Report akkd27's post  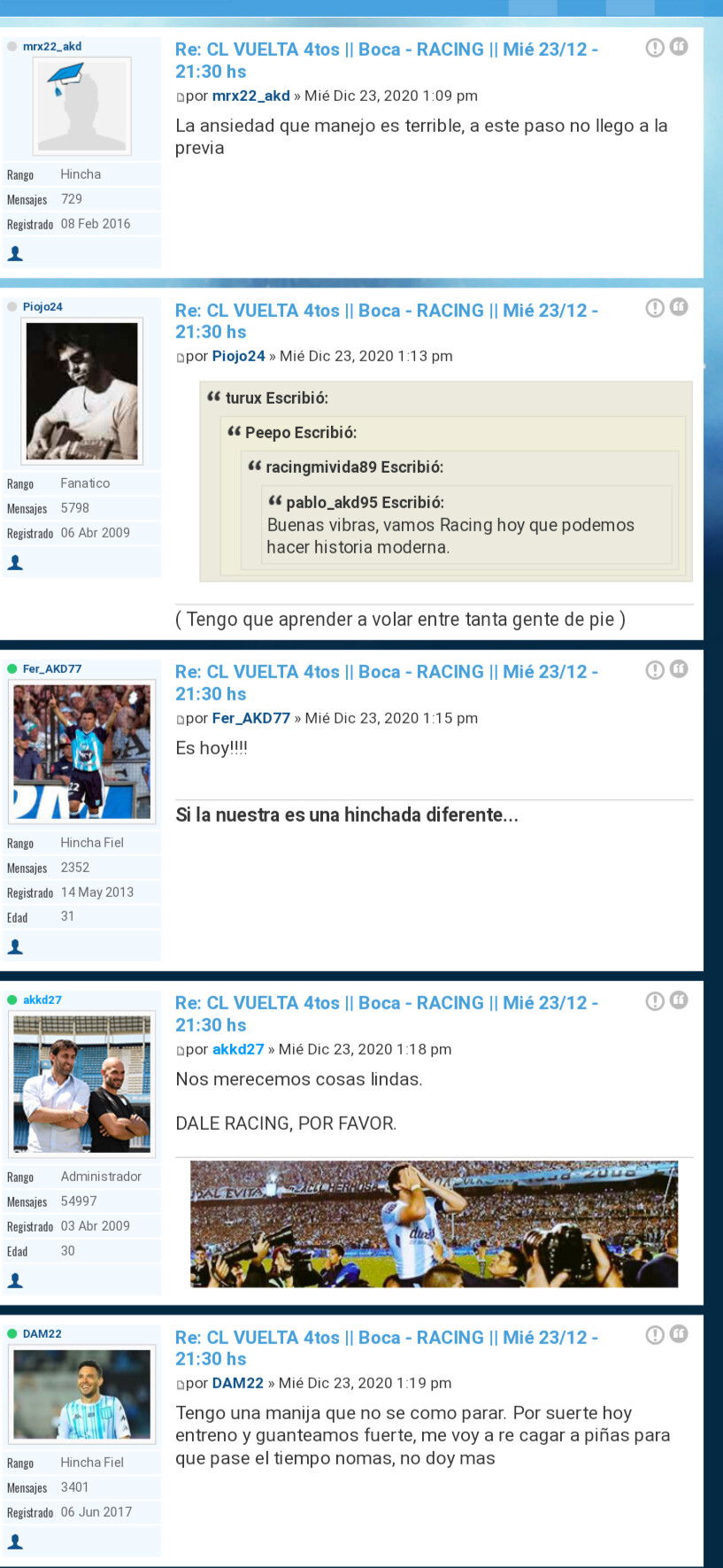(655, 1001)
